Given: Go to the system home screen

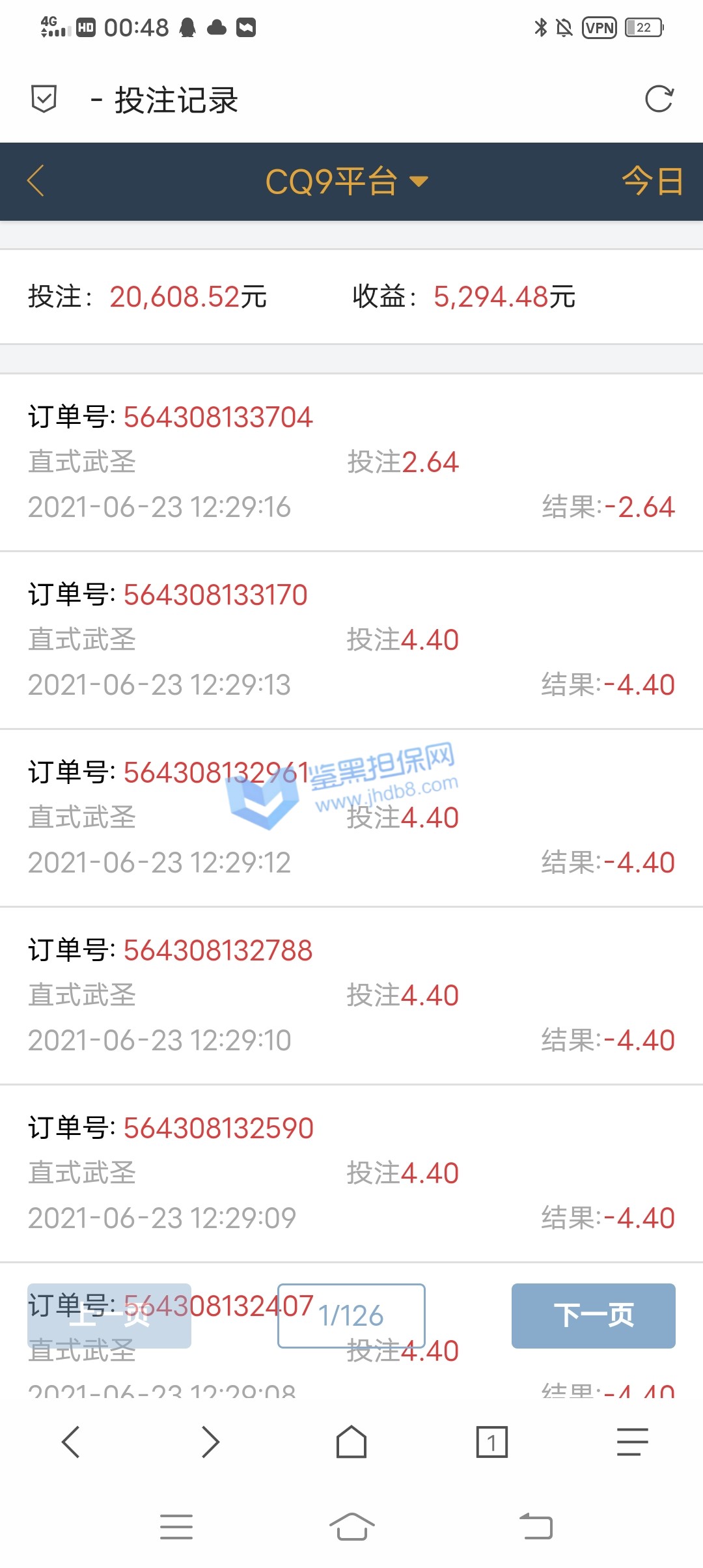Looking at the screenshot, I should [351, 1526].
